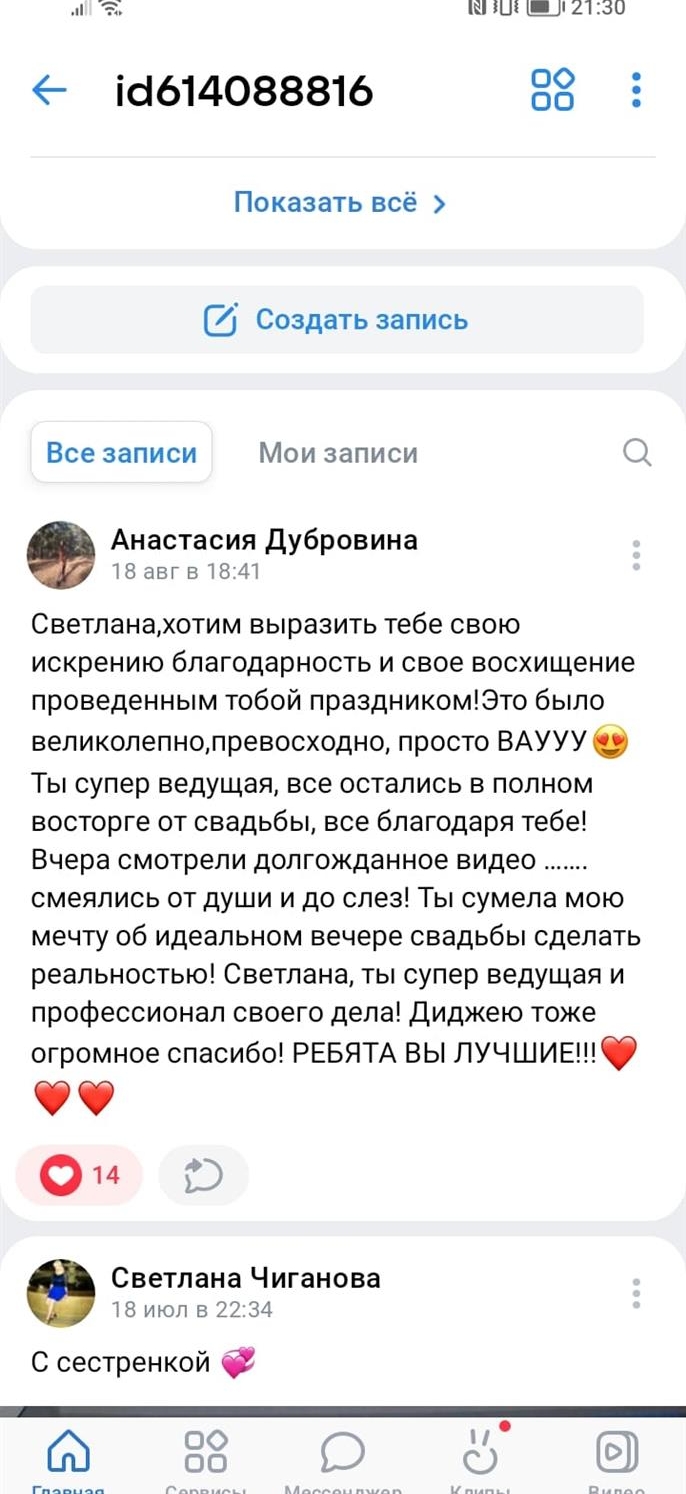This screenshot has width=686, height=1494.
Task: Open options menu on Светлана Чиганова's post
Action: pyautogui.click(x=636, y=1293)
